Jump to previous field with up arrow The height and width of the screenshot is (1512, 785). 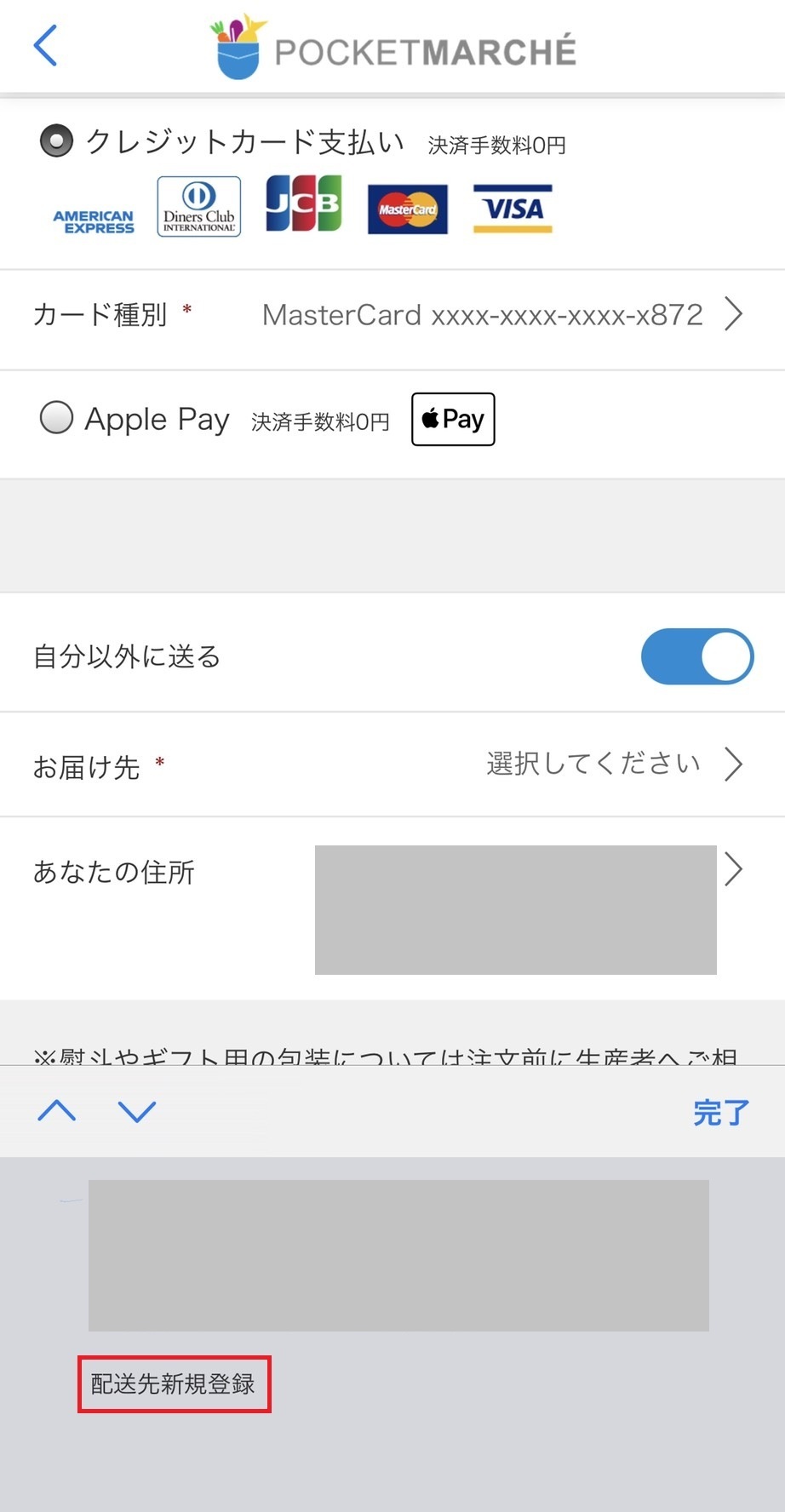(57, 1111)
